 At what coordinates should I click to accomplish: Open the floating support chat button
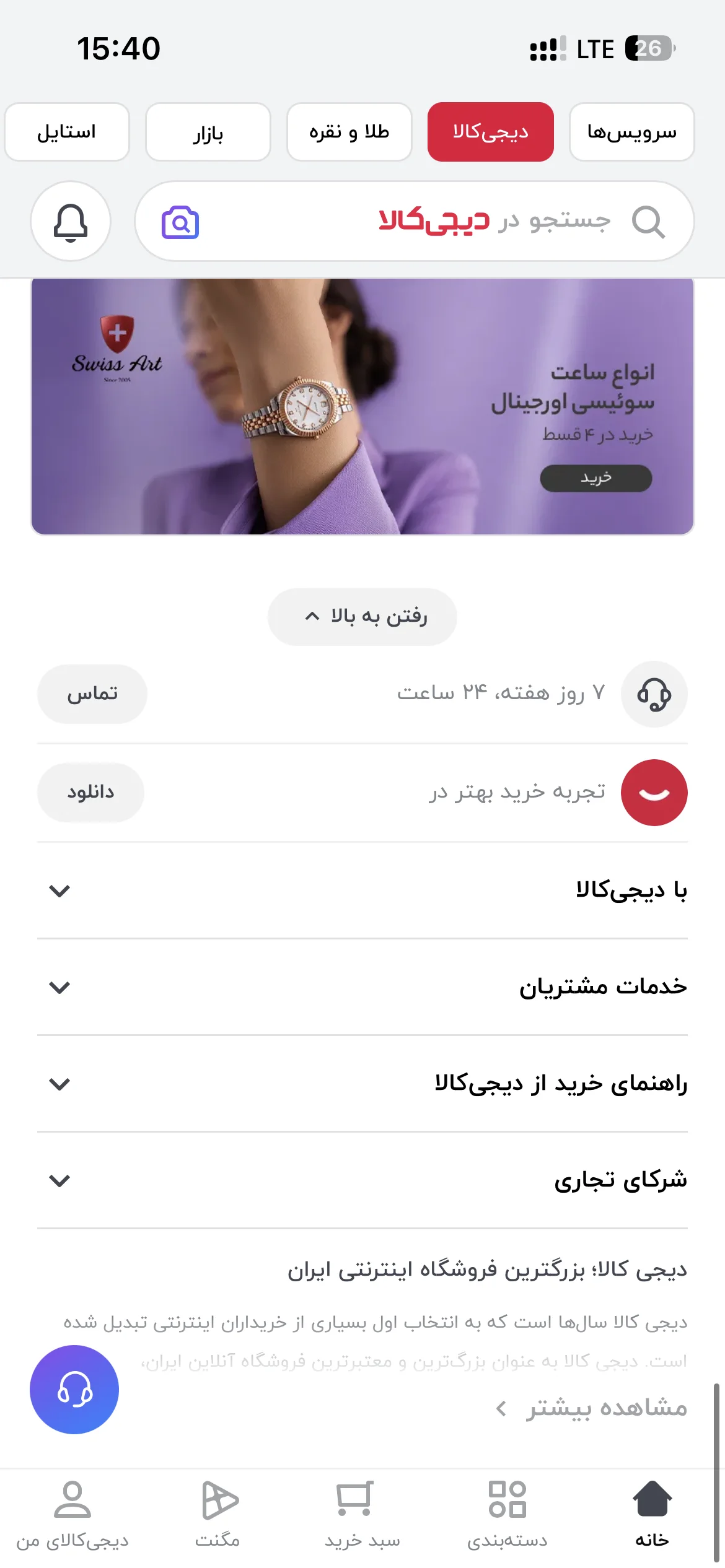[x=74, y=1390]
